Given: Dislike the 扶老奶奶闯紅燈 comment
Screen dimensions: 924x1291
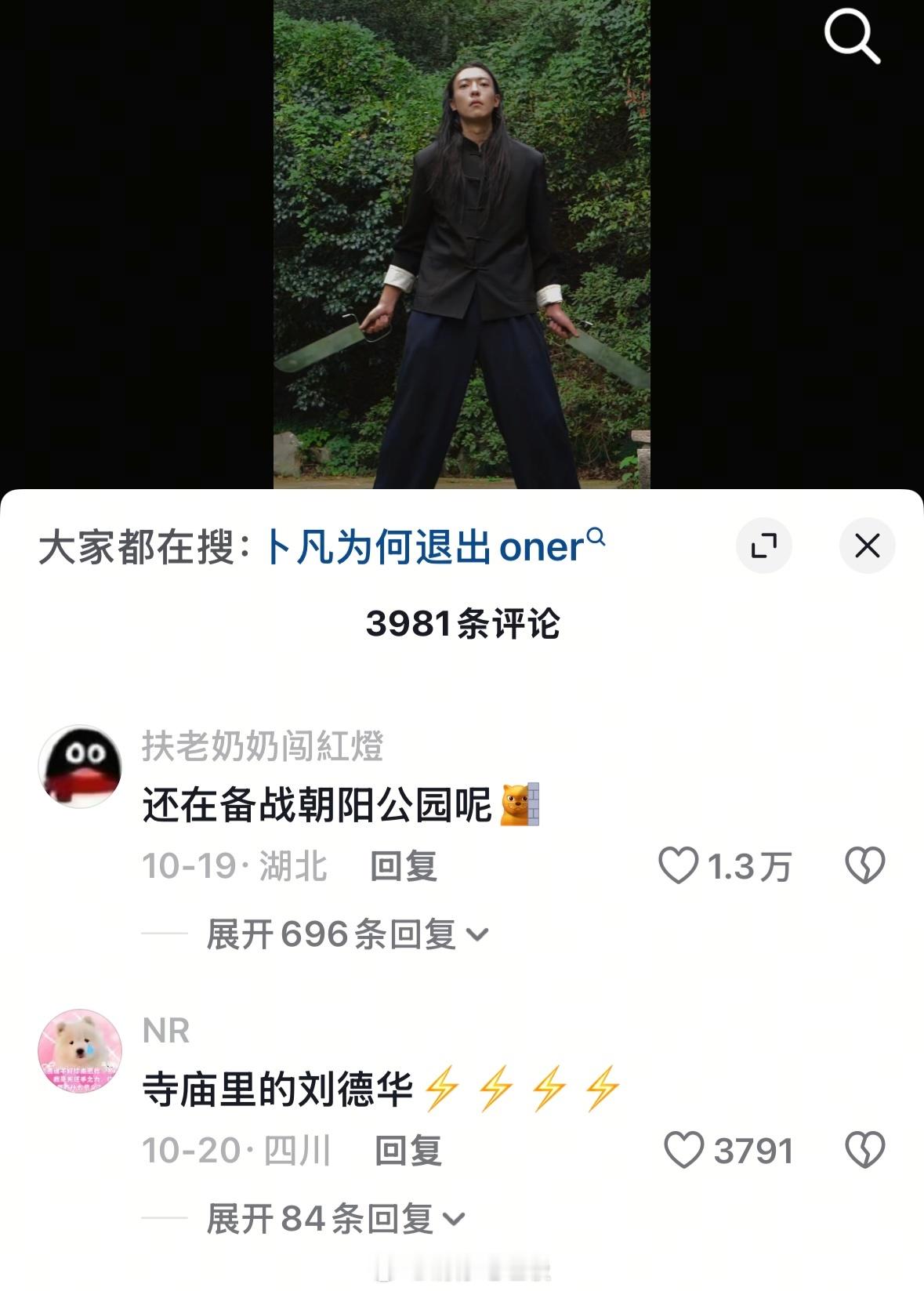Looking at the screenshot, I should tap(864, 865).
